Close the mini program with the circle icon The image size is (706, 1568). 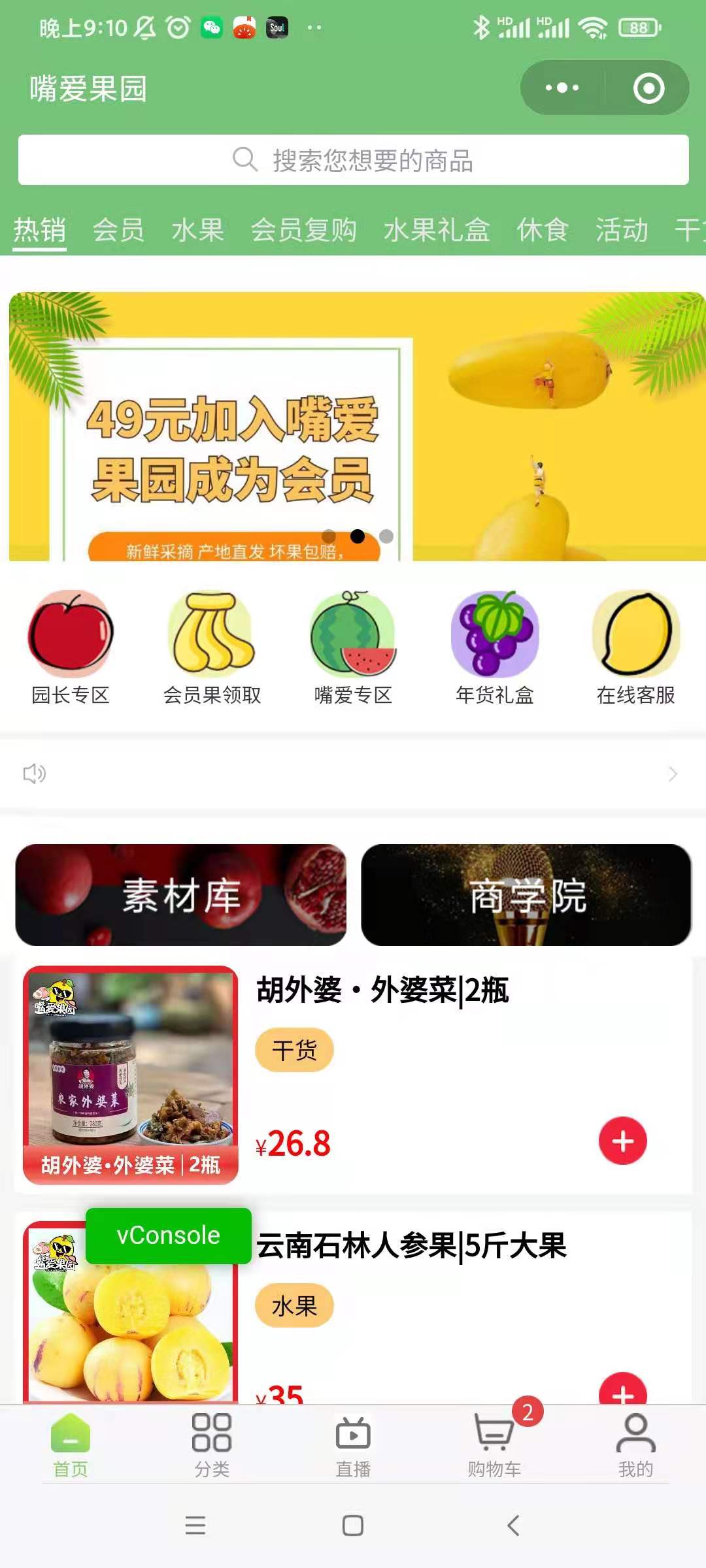648,88
